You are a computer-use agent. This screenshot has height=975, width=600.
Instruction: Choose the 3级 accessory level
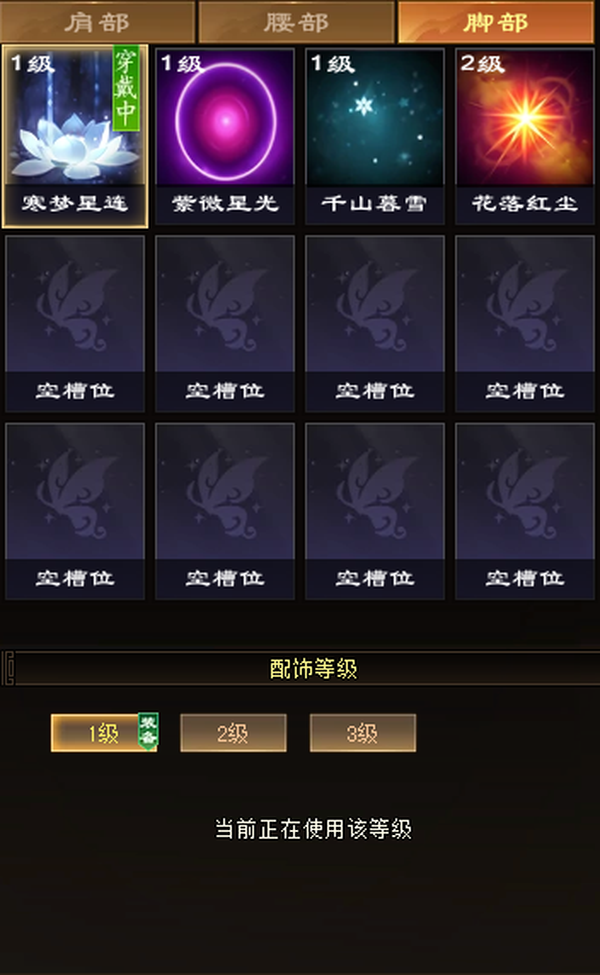coord(362,733)
